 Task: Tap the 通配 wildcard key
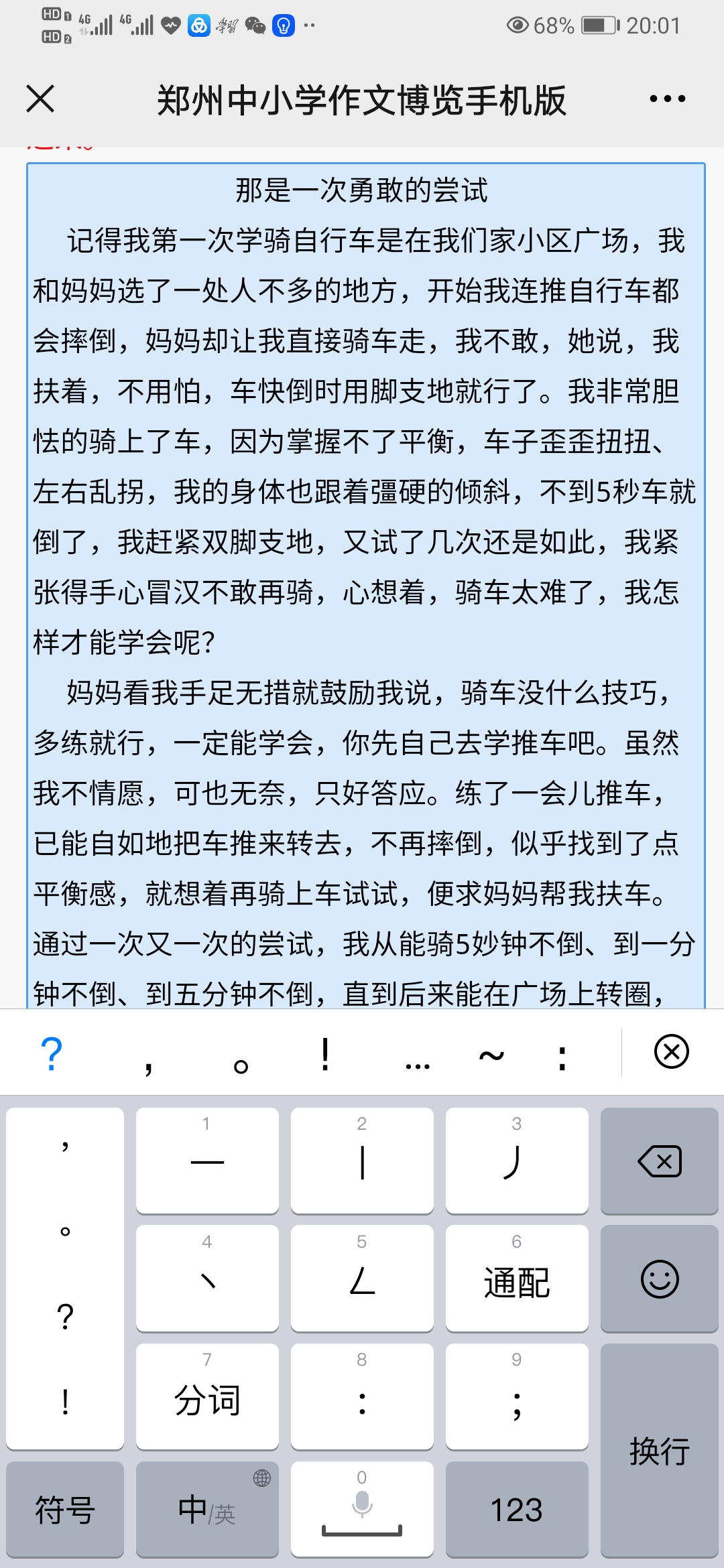(517, 1279)
